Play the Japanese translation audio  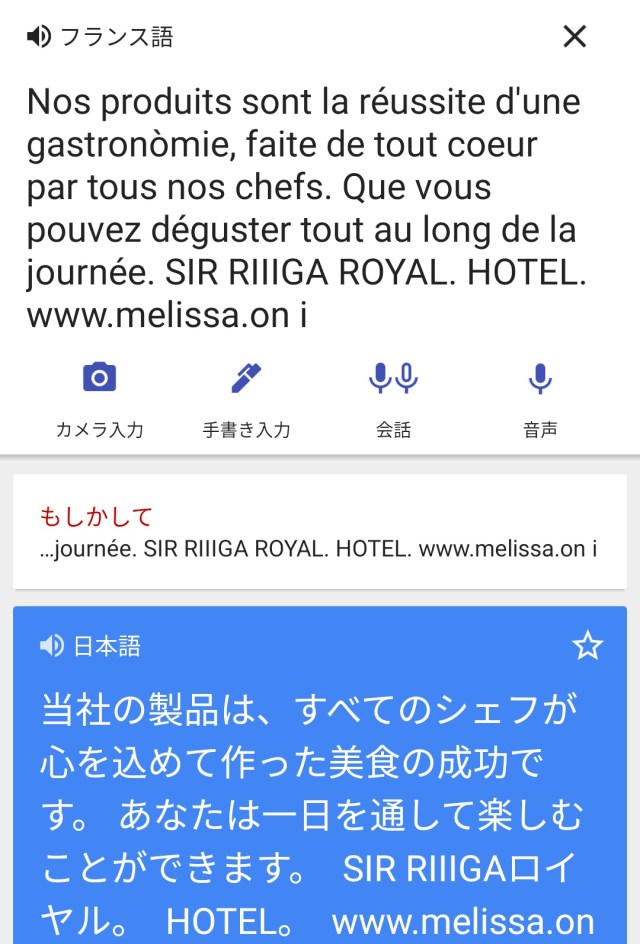pyautogui.click(x=52, y=646)
